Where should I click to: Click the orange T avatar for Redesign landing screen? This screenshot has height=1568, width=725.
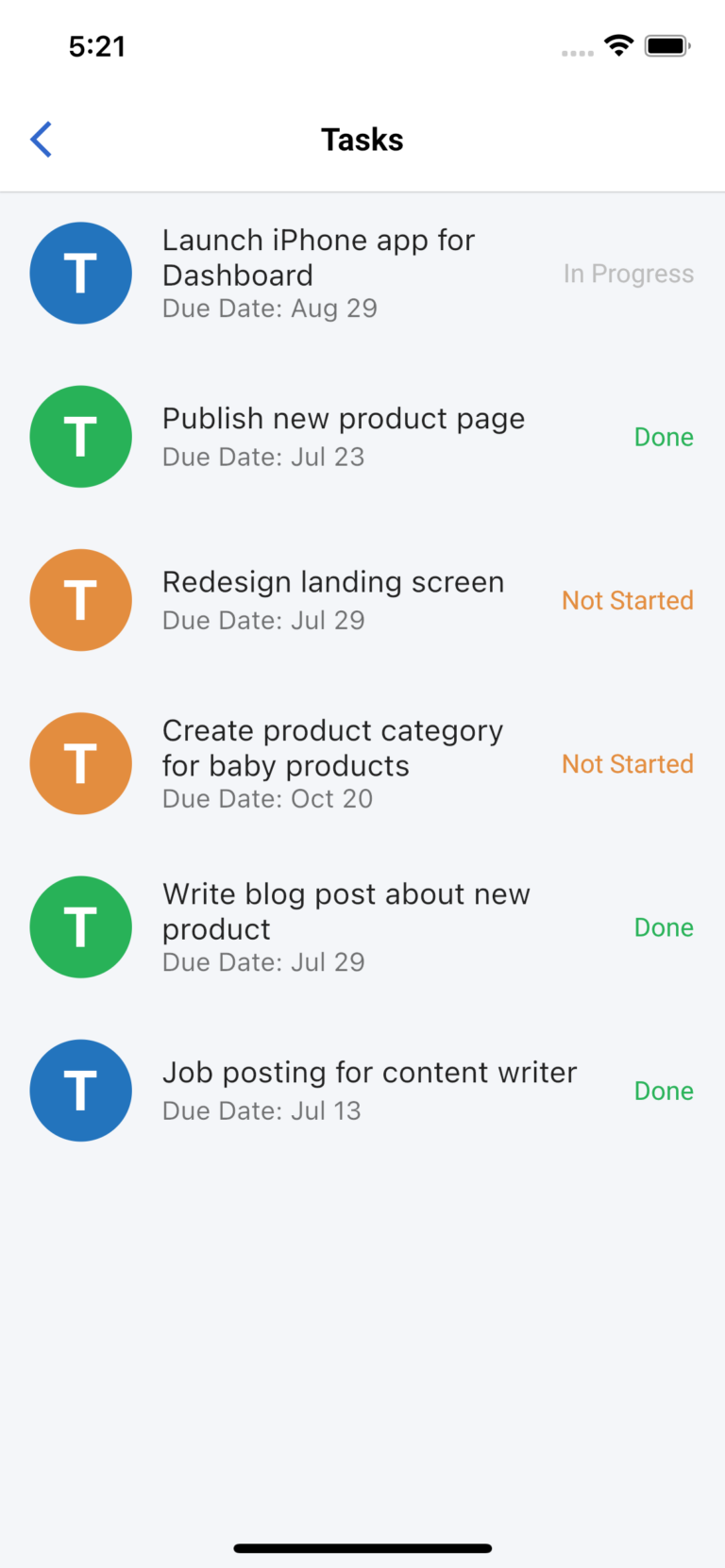click(x=80, y=600)
